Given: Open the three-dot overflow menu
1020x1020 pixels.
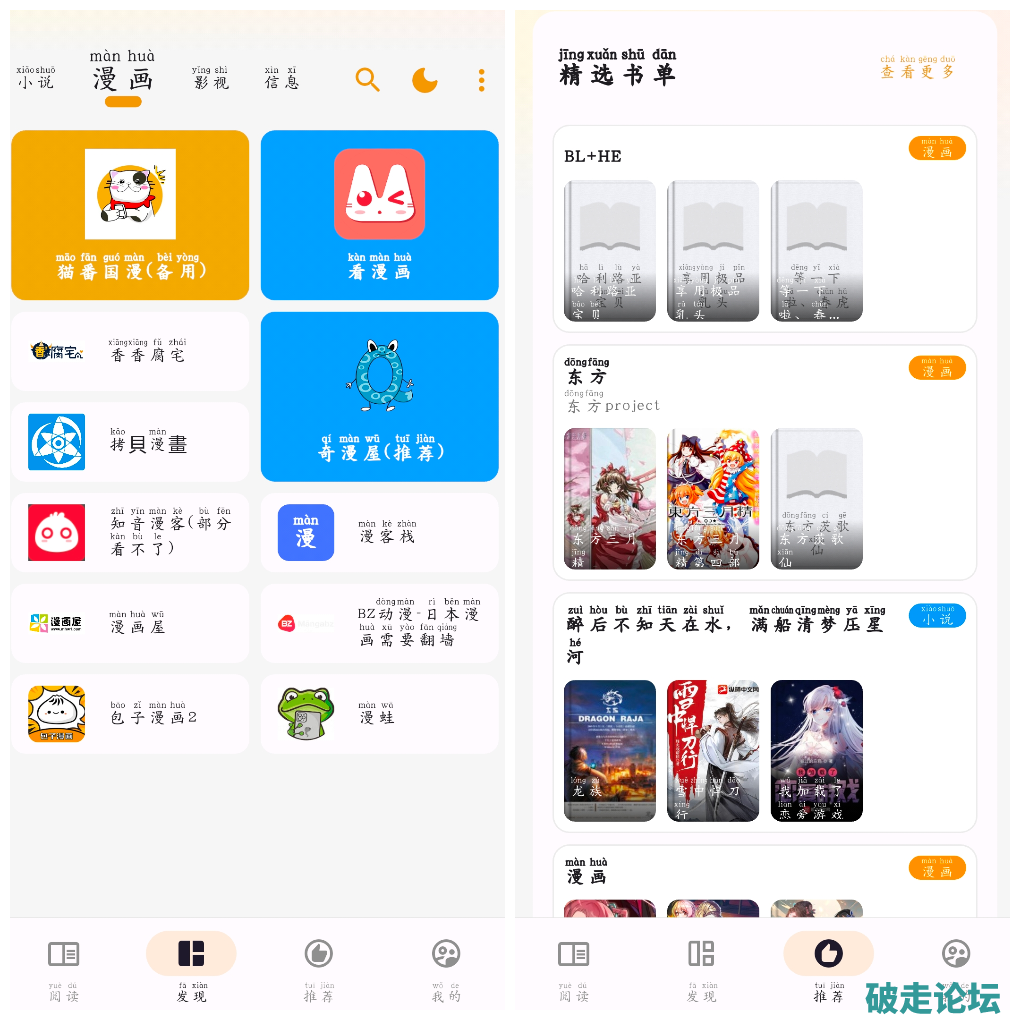Looking at the screenshot, I should click(481, 80).
